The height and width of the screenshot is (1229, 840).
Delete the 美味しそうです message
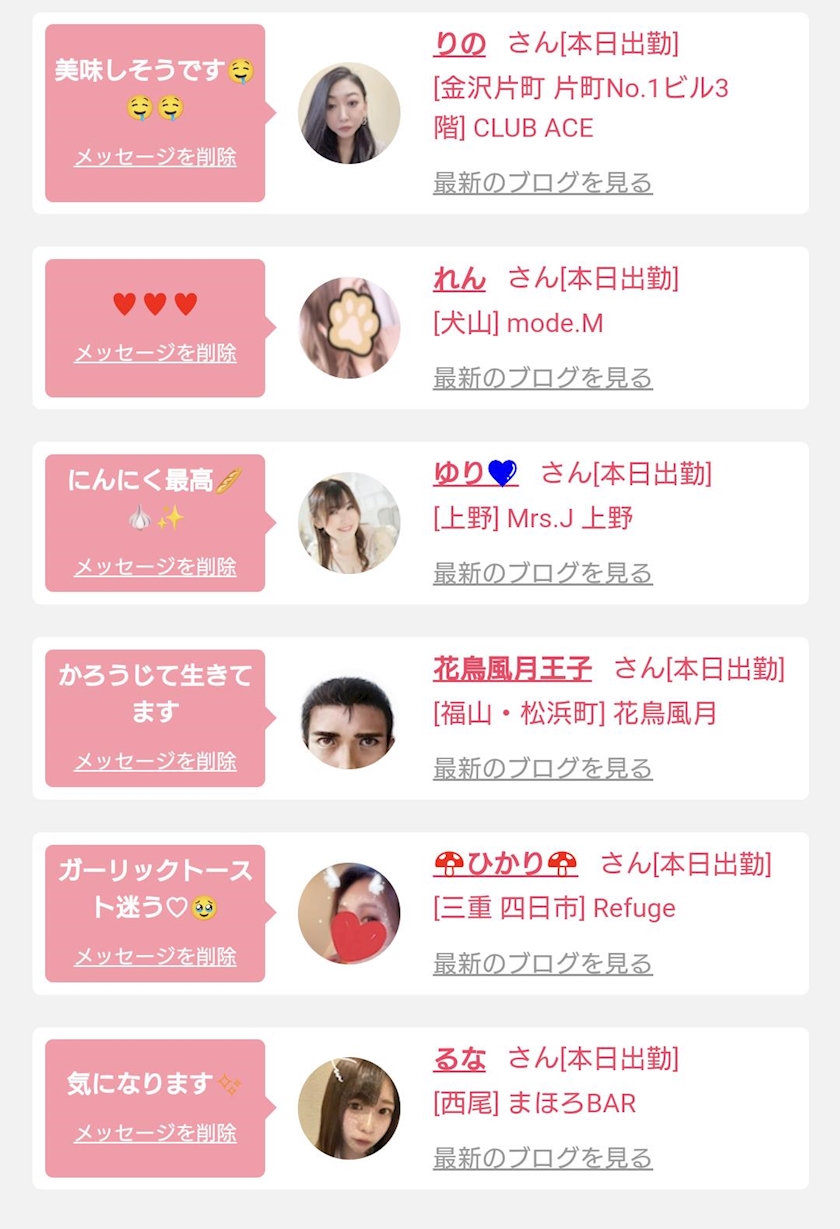click(x=155, y=158)
